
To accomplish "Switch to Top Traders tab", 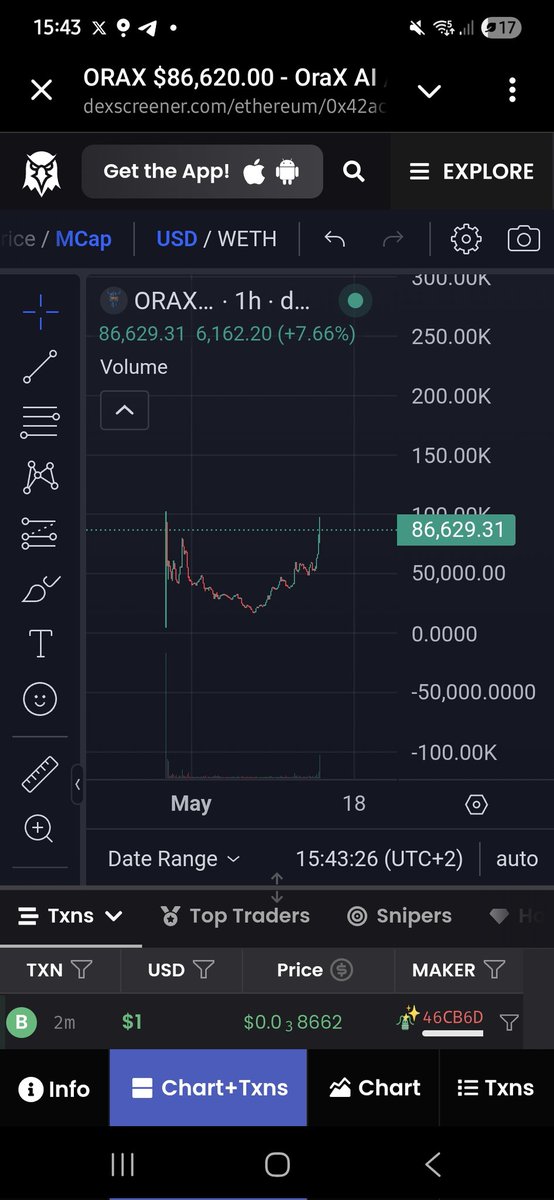I will coord(235,916).
